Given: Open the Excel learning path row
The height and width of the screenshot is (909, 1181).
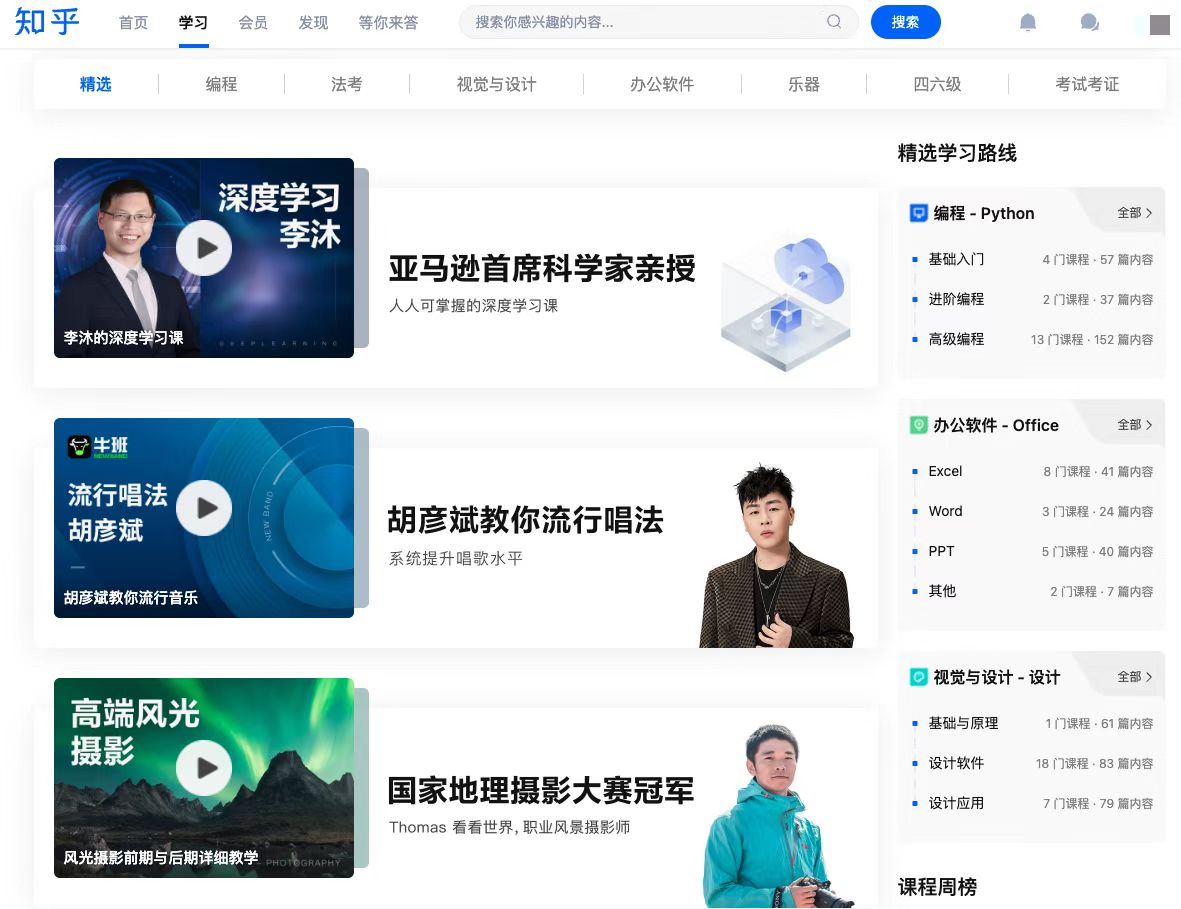Looking at the screenshot, I should click(x=1032, y=471).
